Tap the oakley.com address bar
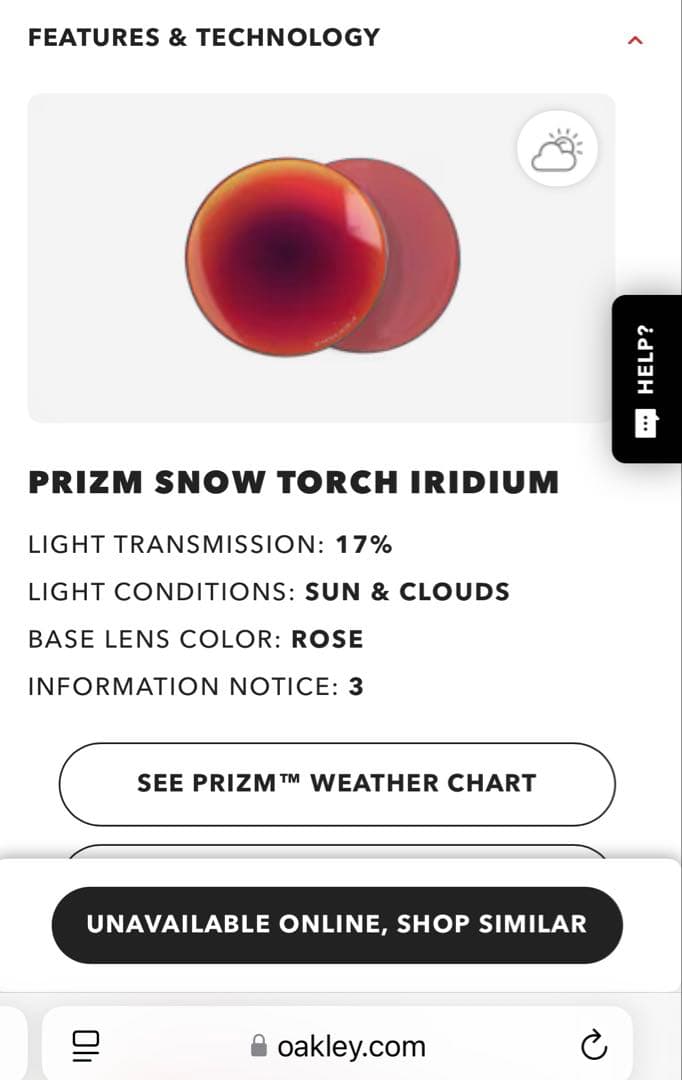The image size is (682, 1080). 340,1046
